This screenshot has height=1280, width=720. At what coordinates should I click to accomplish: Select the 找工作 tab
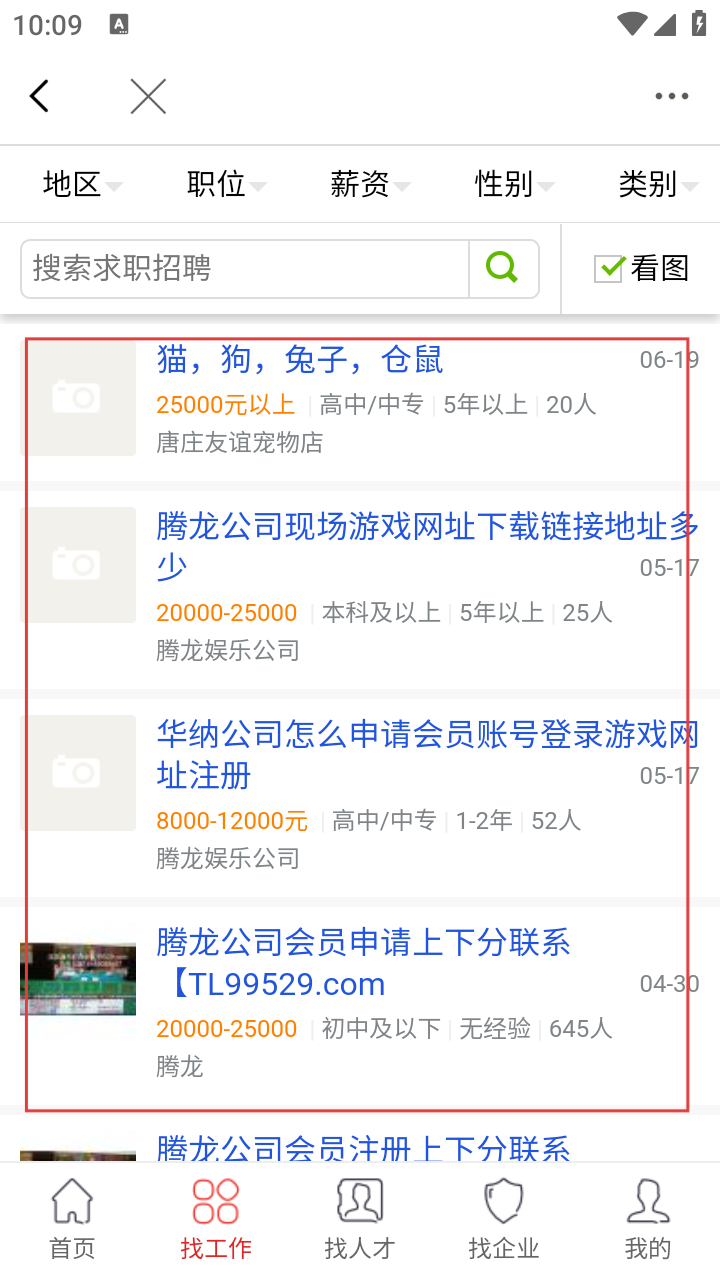[x=216, y=1220]
